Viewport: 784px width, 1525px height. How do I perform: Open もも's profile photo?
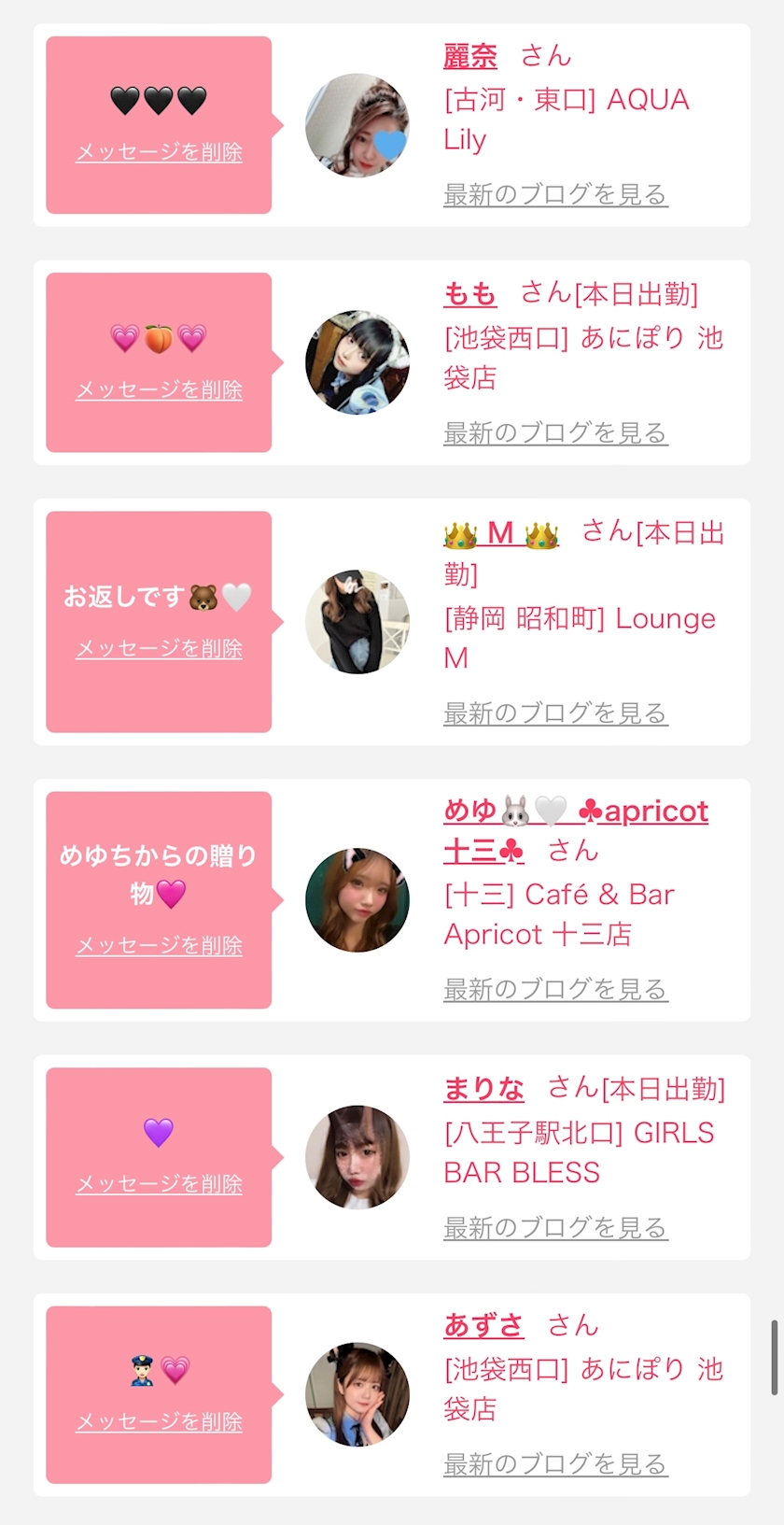coord(357,362)
